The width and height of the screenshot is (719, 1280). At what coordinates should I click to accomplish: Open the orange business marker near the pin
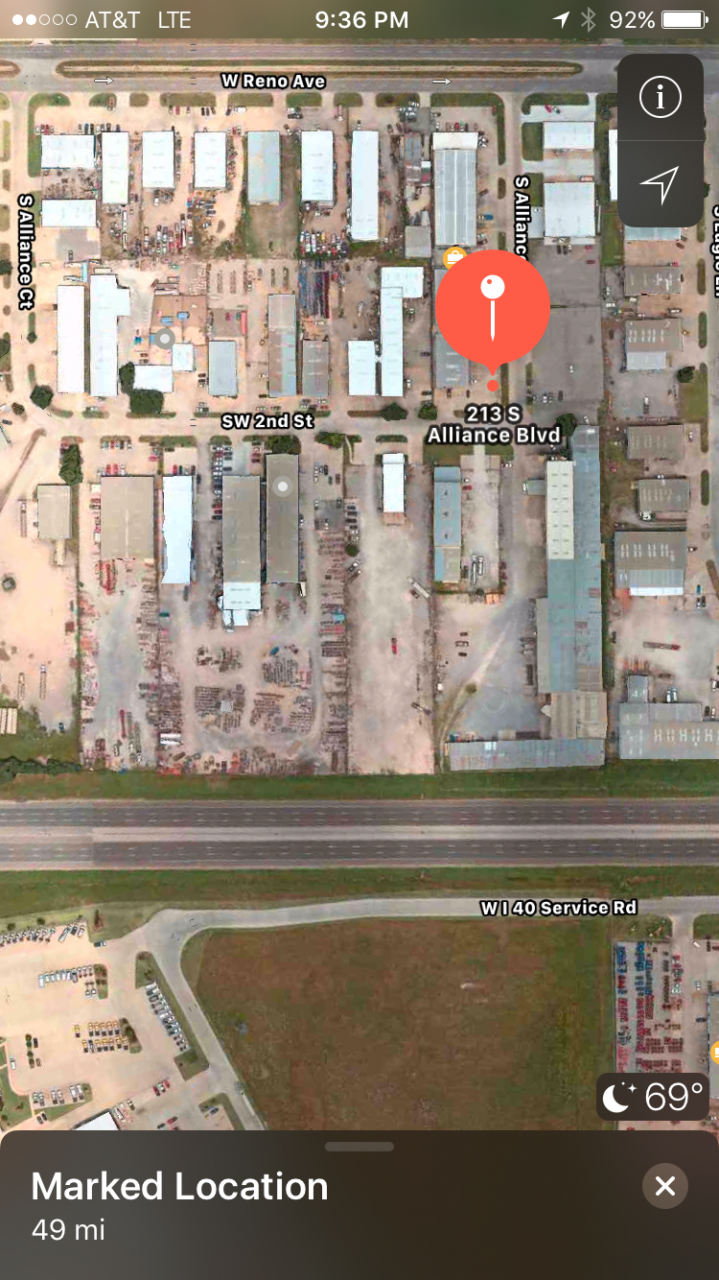point(455,257)
